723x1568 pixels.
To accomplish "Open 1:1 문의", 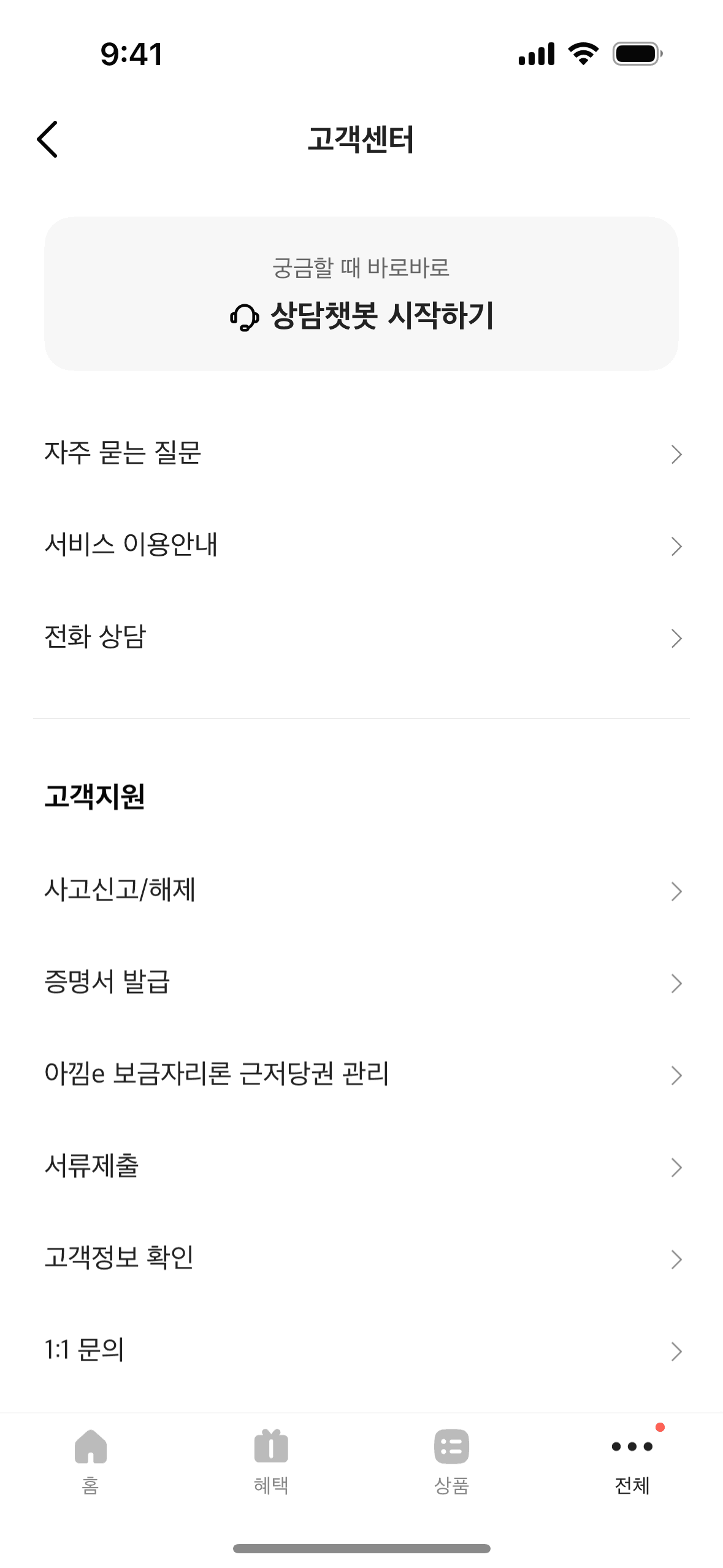I will [x=361, y=1351].
